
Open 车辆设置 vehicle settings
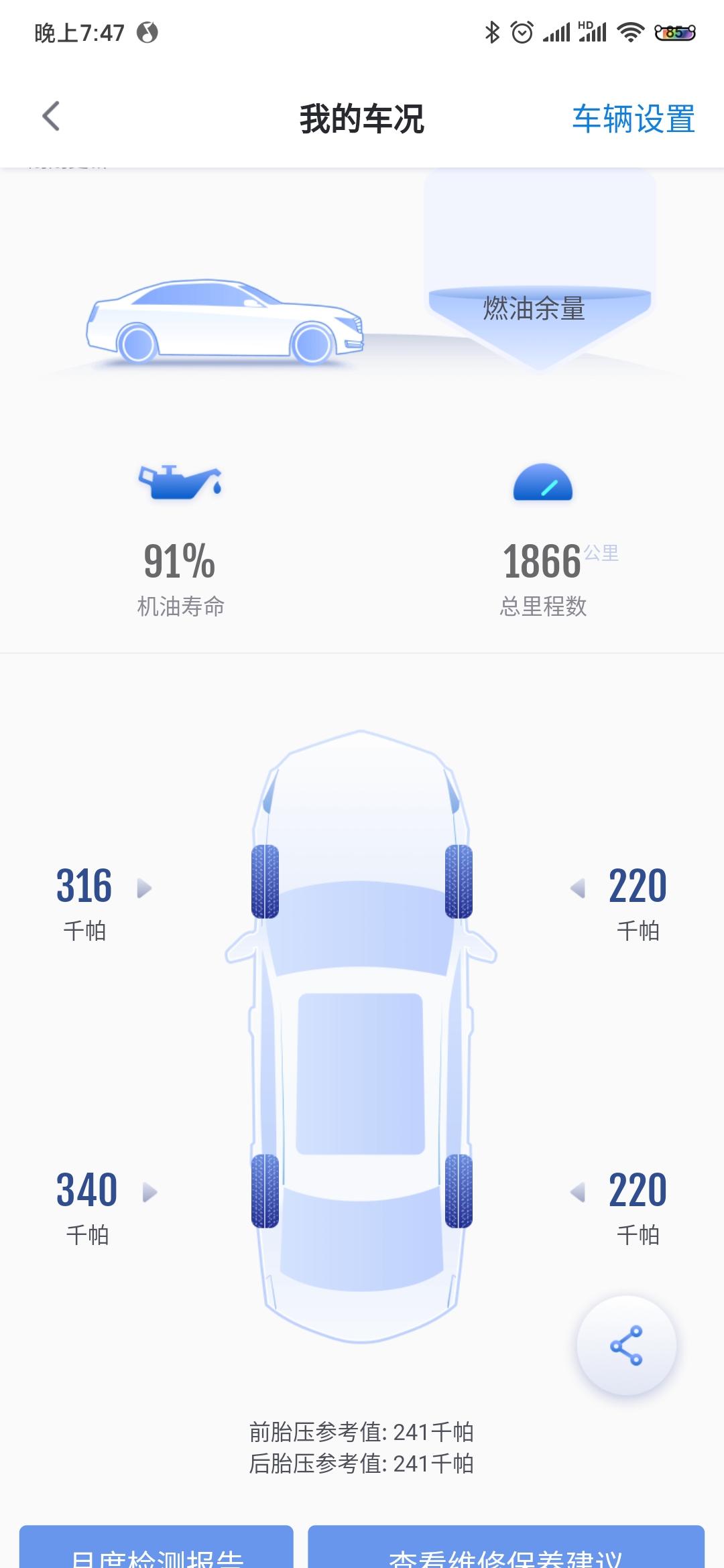click(x=633, y=119)
